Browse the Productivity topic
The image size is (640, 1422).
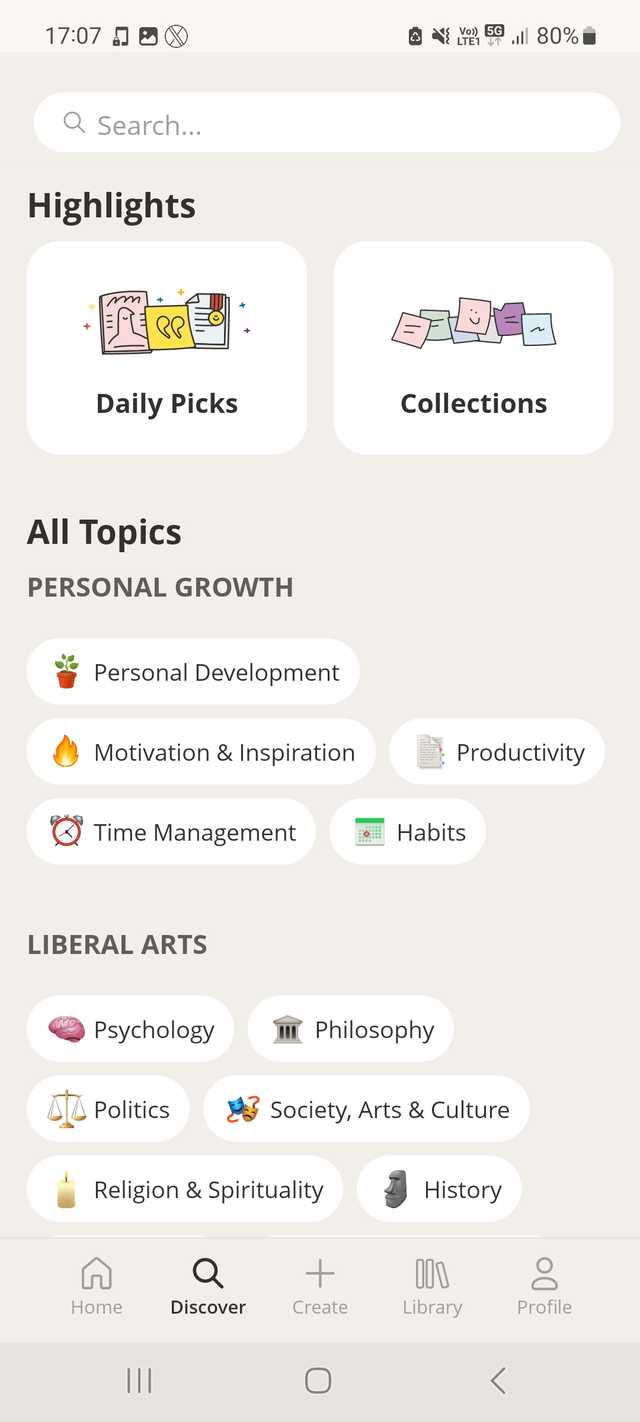[x=497, y=752]
